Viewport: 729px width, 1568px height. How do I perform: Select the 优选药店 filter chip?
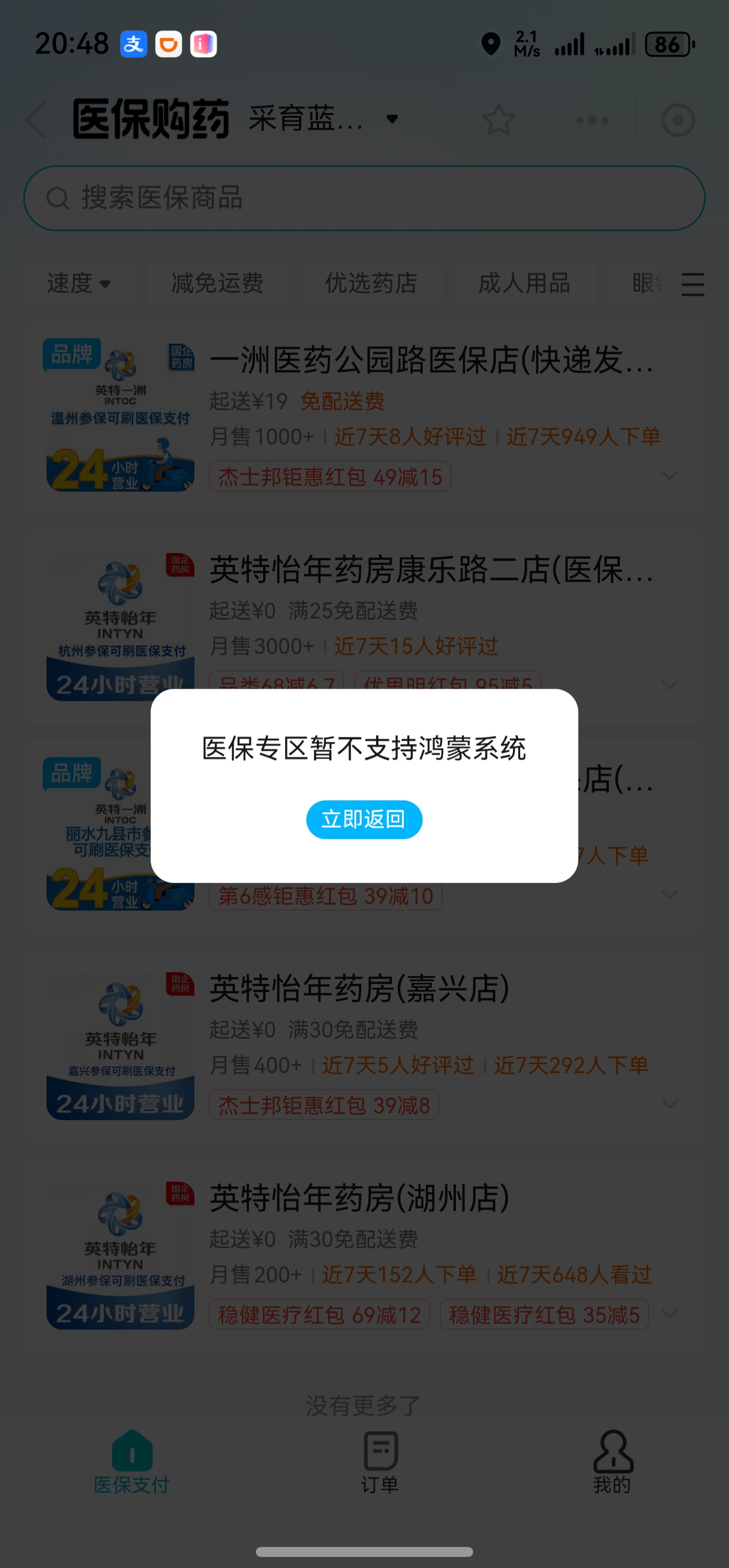click(371, 283)
